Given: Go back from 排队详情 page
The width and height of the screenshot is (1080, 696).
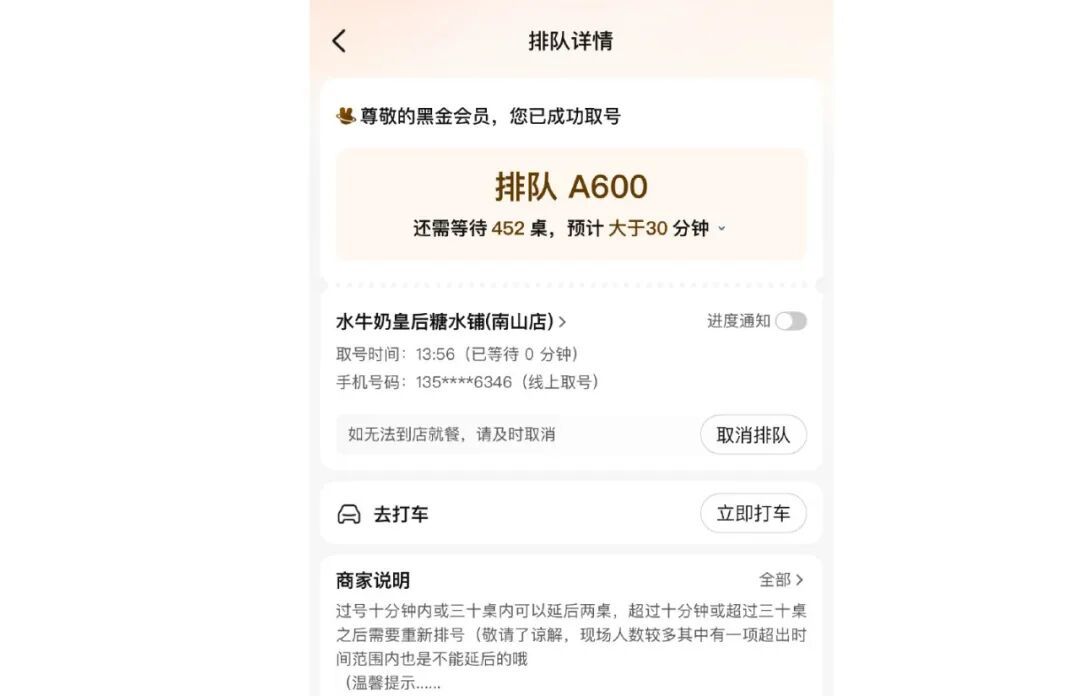Looking at the screenshot, I should [x=339, y=41].
